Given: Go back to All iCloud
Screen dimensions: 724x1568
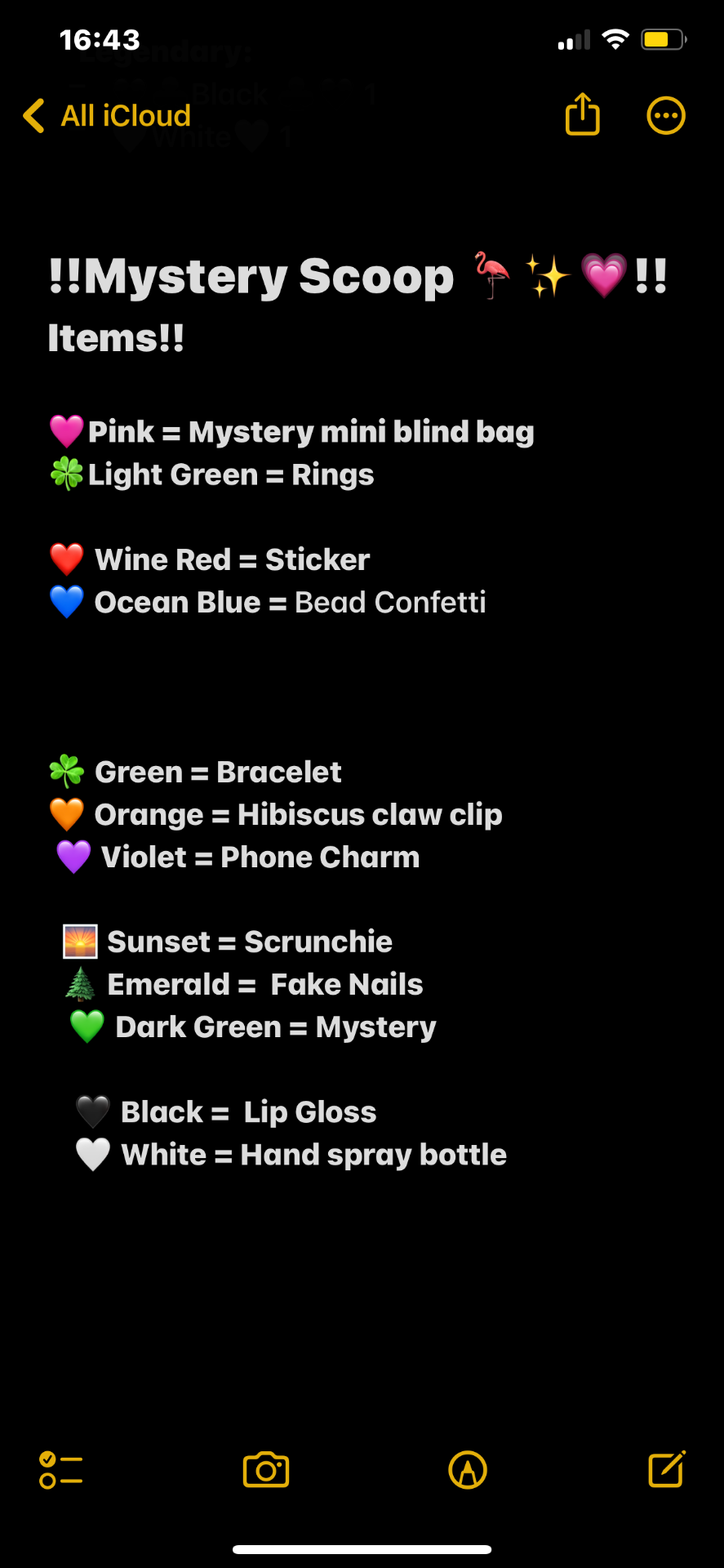Looking at the screenshot, I should [x=107, y=116].
